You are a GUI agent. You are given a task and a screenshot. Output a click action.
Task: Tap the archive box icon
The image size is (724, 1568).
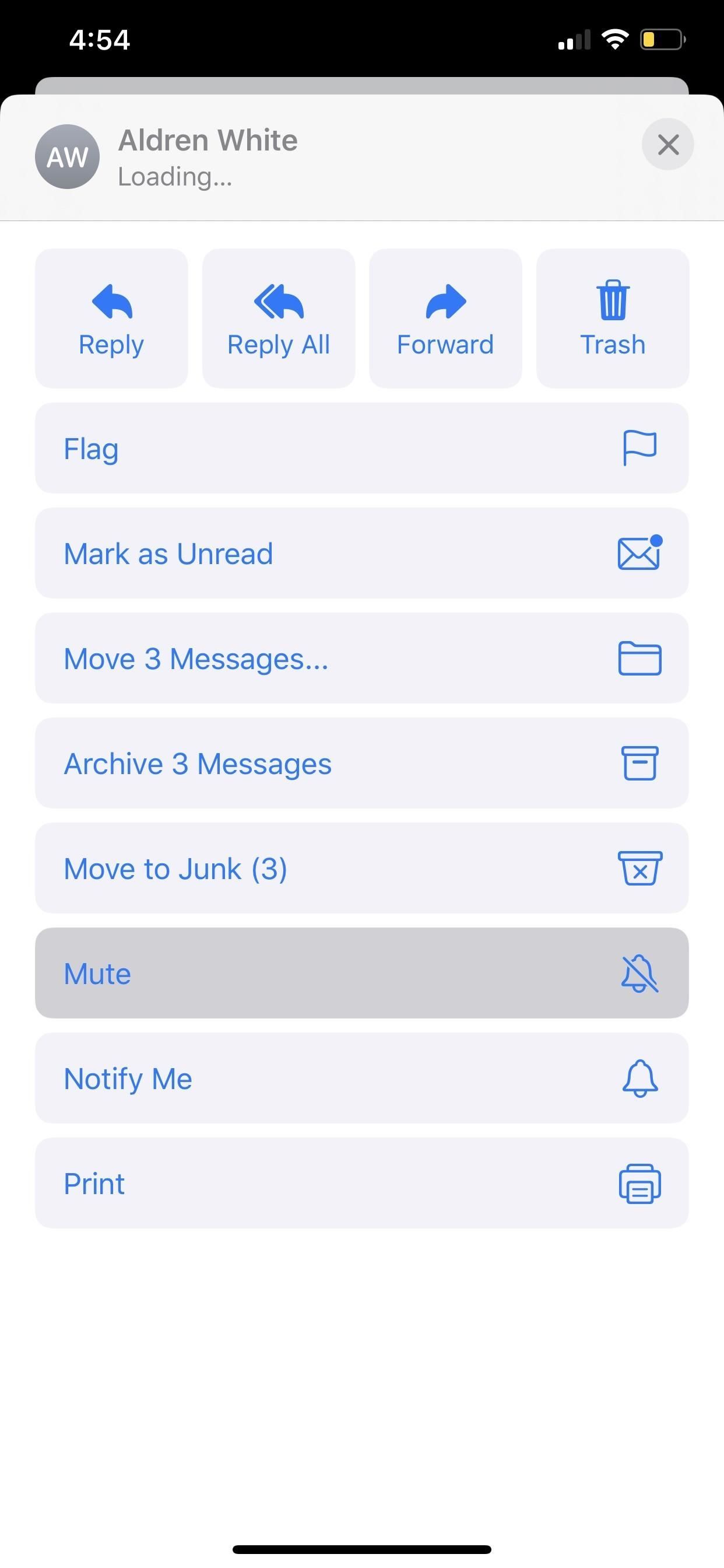pyautogui.click(x=640, y=764)
